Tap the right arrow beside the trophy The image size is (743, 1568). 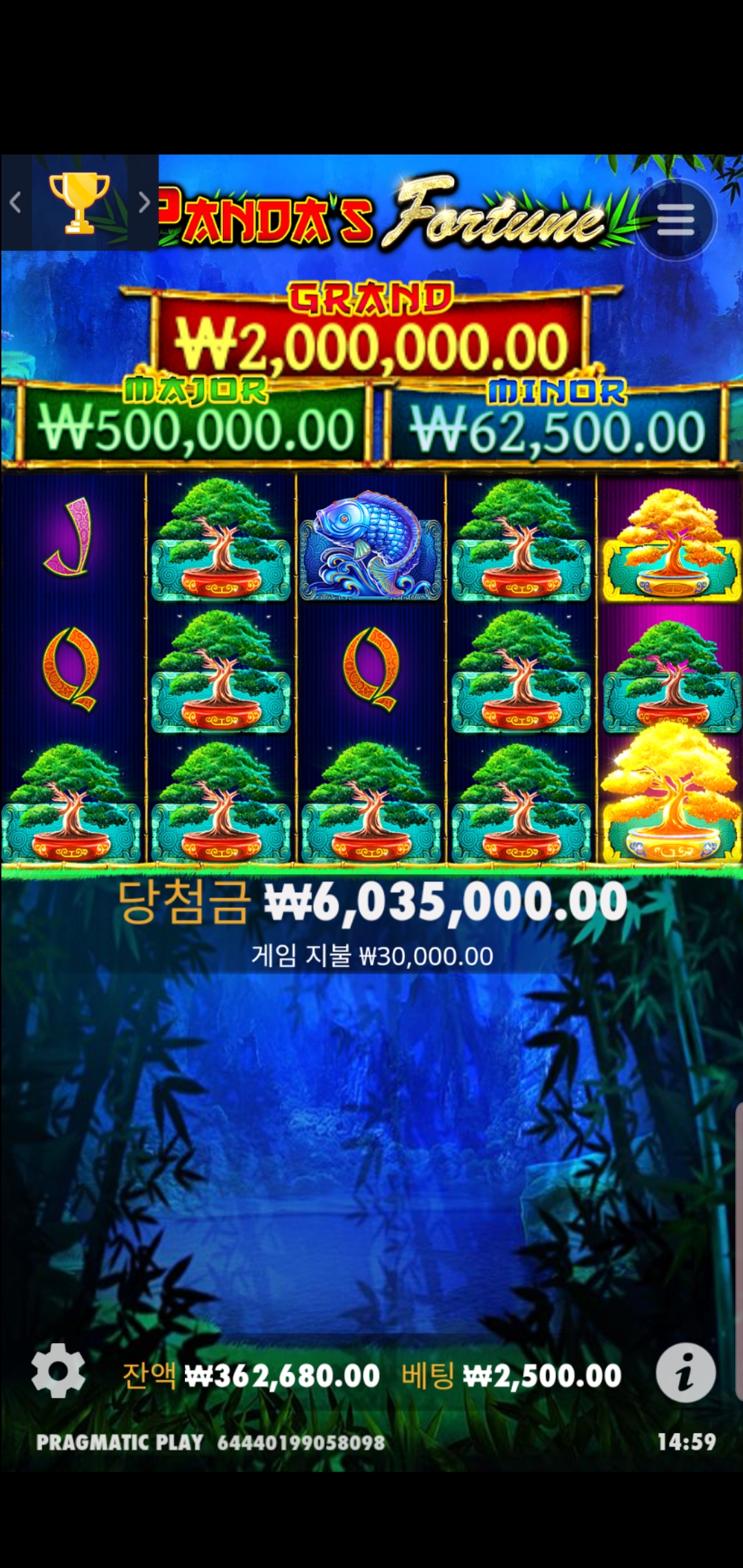click(x=143, y=202)
